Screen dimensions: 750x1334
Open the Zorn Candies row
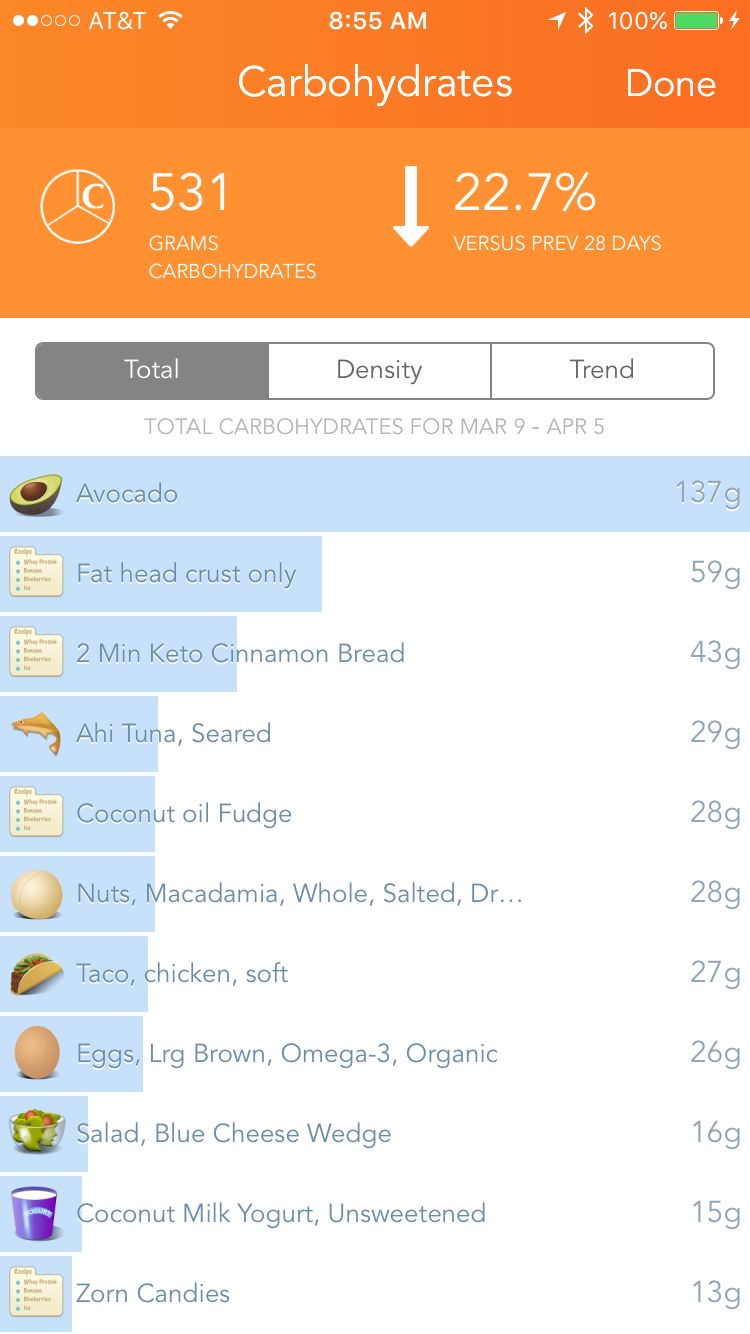(x=375, y=1294)
